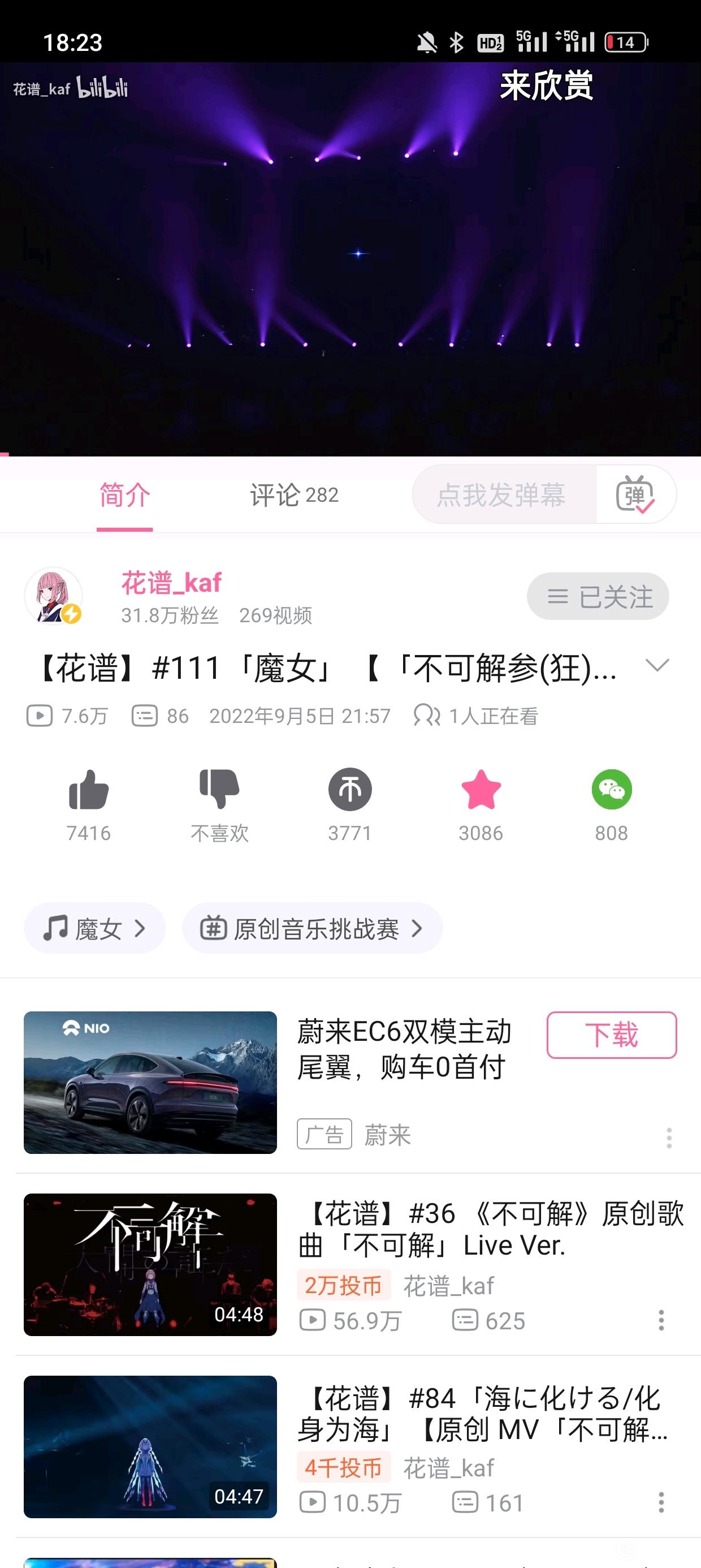Like the video with thumbs-up icon
Viewport: 701px width, 1568px height.
pyautogui.click(x=89, y=790)
